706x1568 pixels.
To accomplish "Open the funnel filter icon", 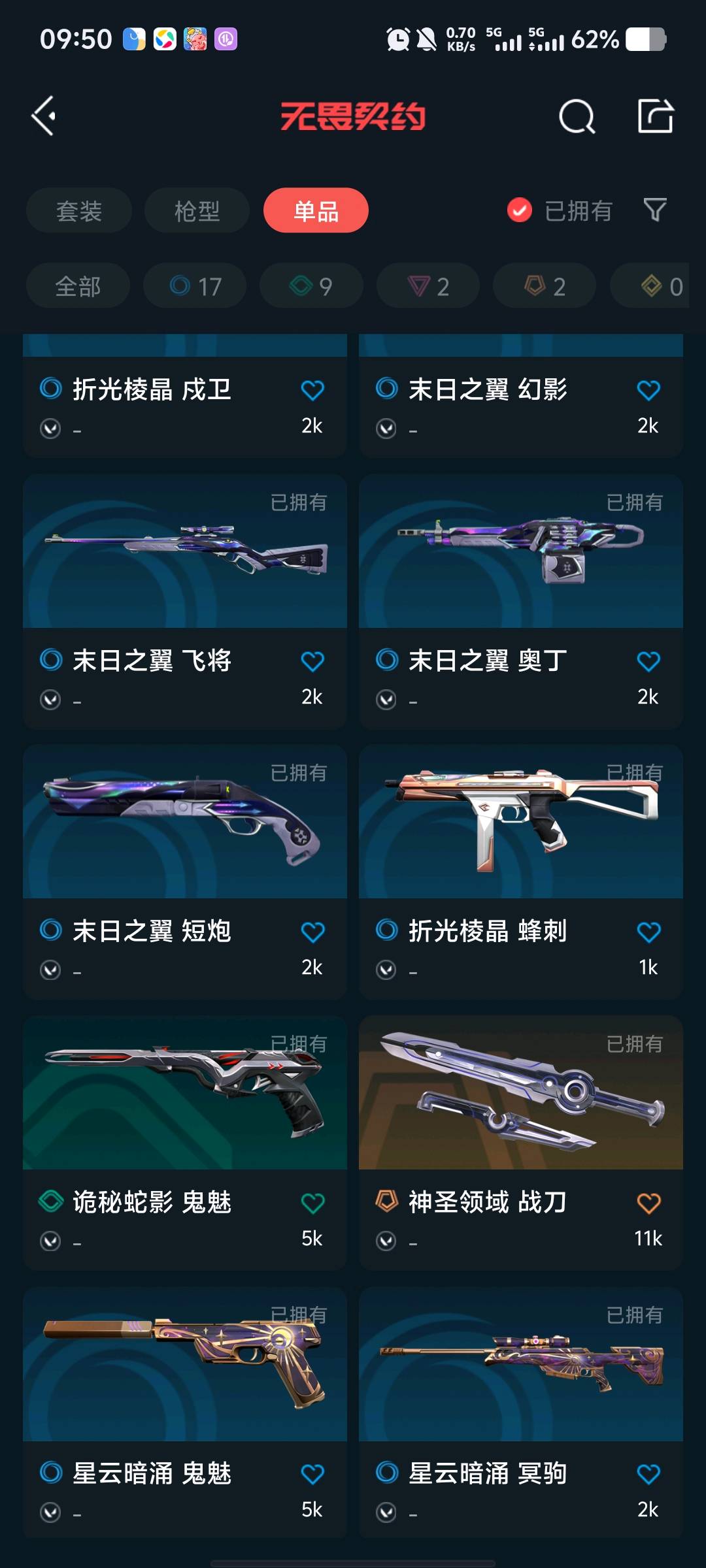I will 655,210.
